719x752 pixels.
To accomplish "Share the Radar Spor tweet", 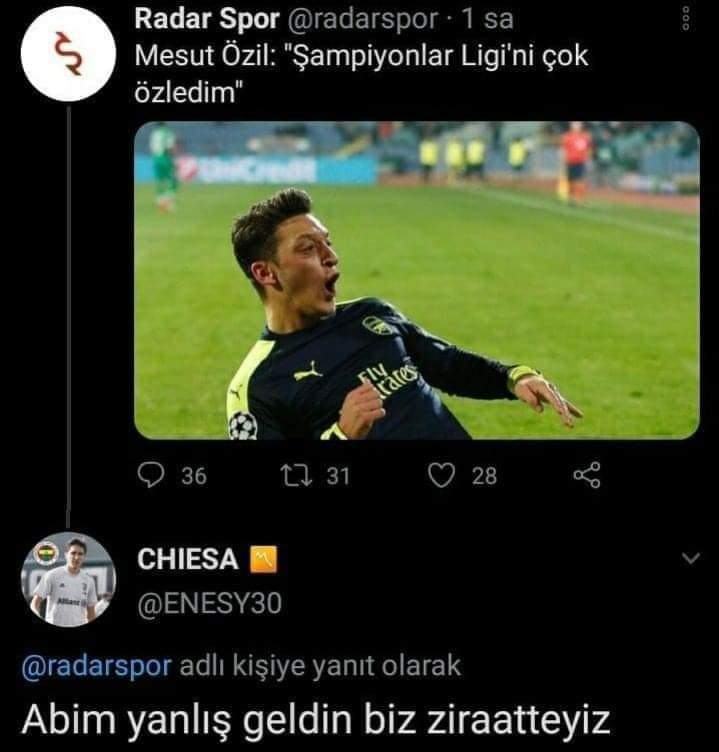I will 587,476.
